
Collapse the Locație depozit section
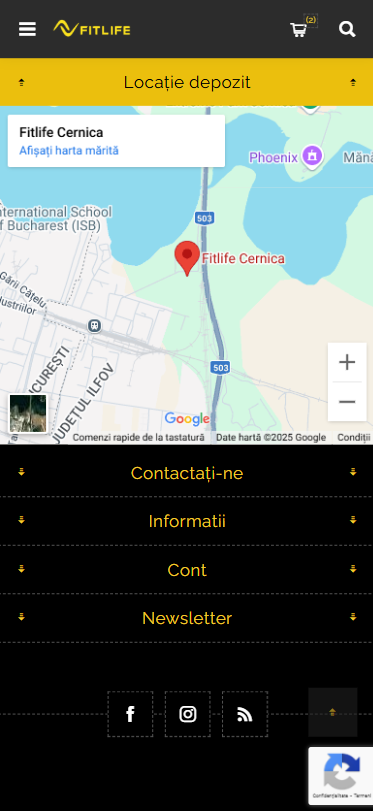coord(186,82)
